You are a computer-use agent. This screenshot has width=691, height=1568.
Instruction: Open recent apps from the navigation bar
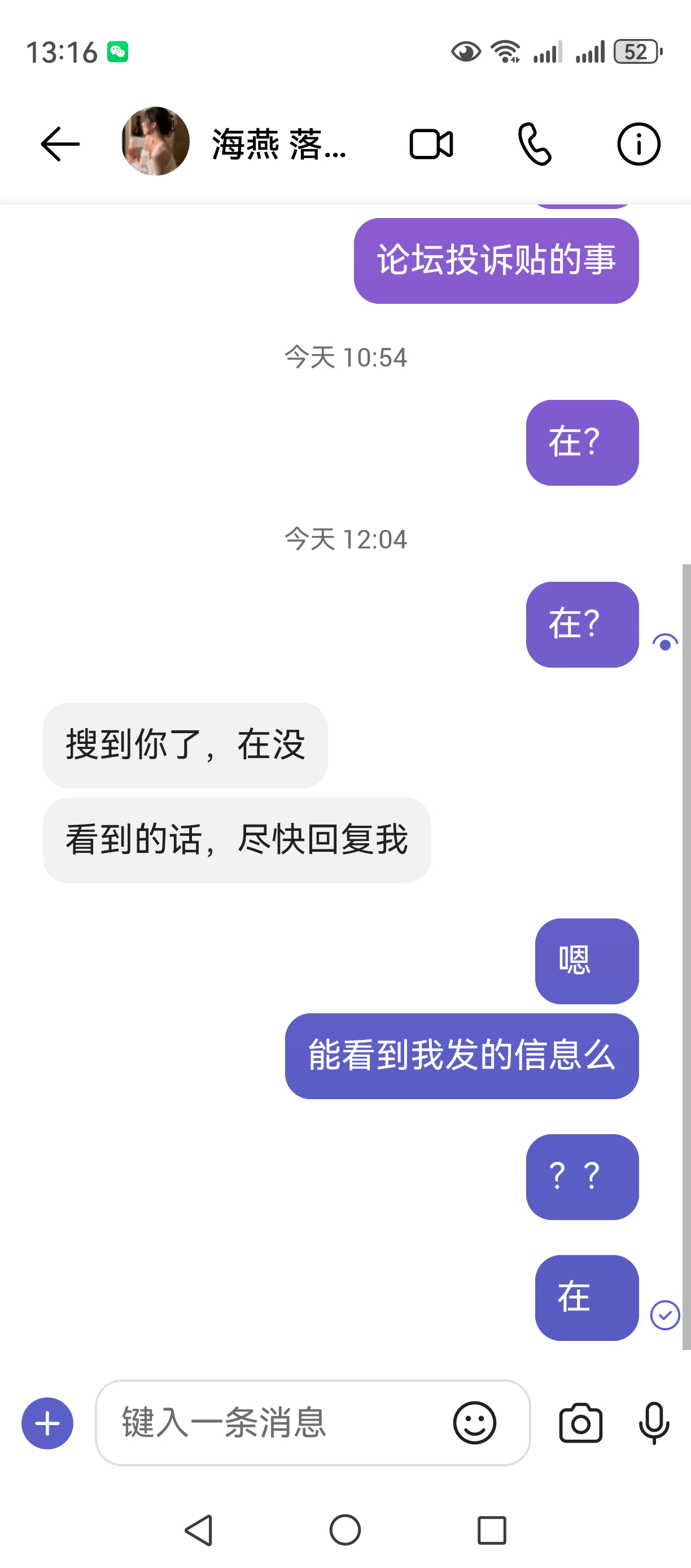point(492,1530)
